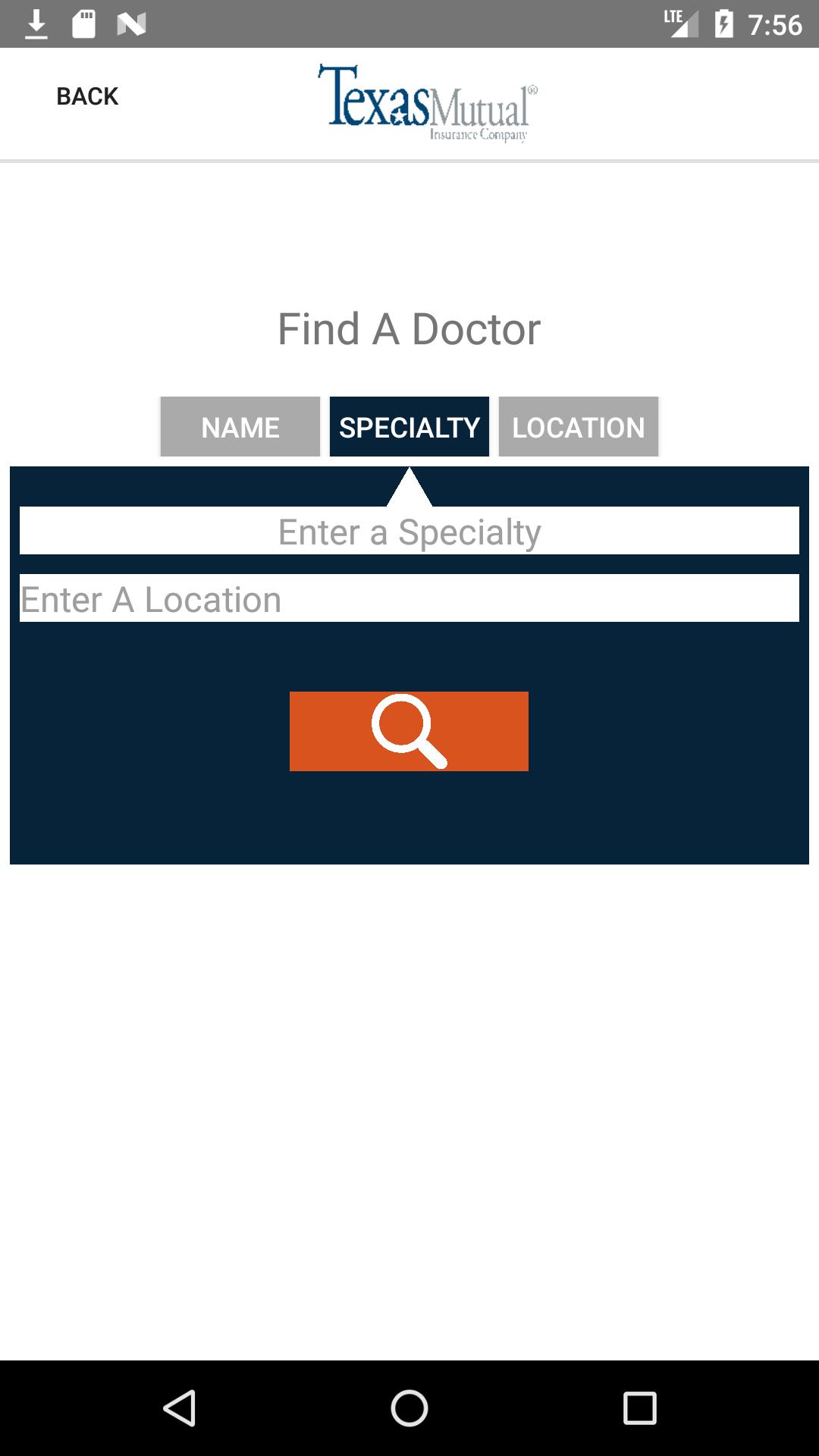Tap the orange magnifier search icon
The image size is (819, 1456).
[408, 730]
